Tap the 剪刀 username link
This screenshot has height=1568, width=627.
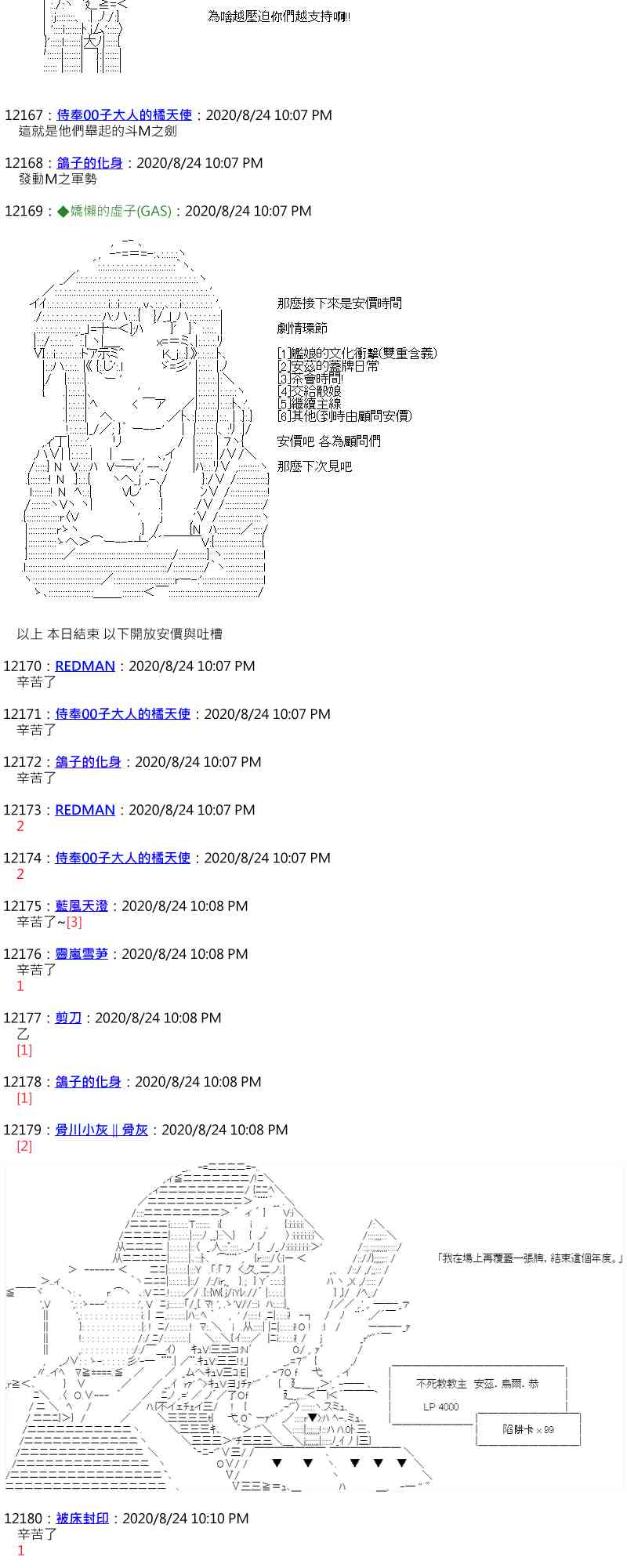(x=68, y=1018)
